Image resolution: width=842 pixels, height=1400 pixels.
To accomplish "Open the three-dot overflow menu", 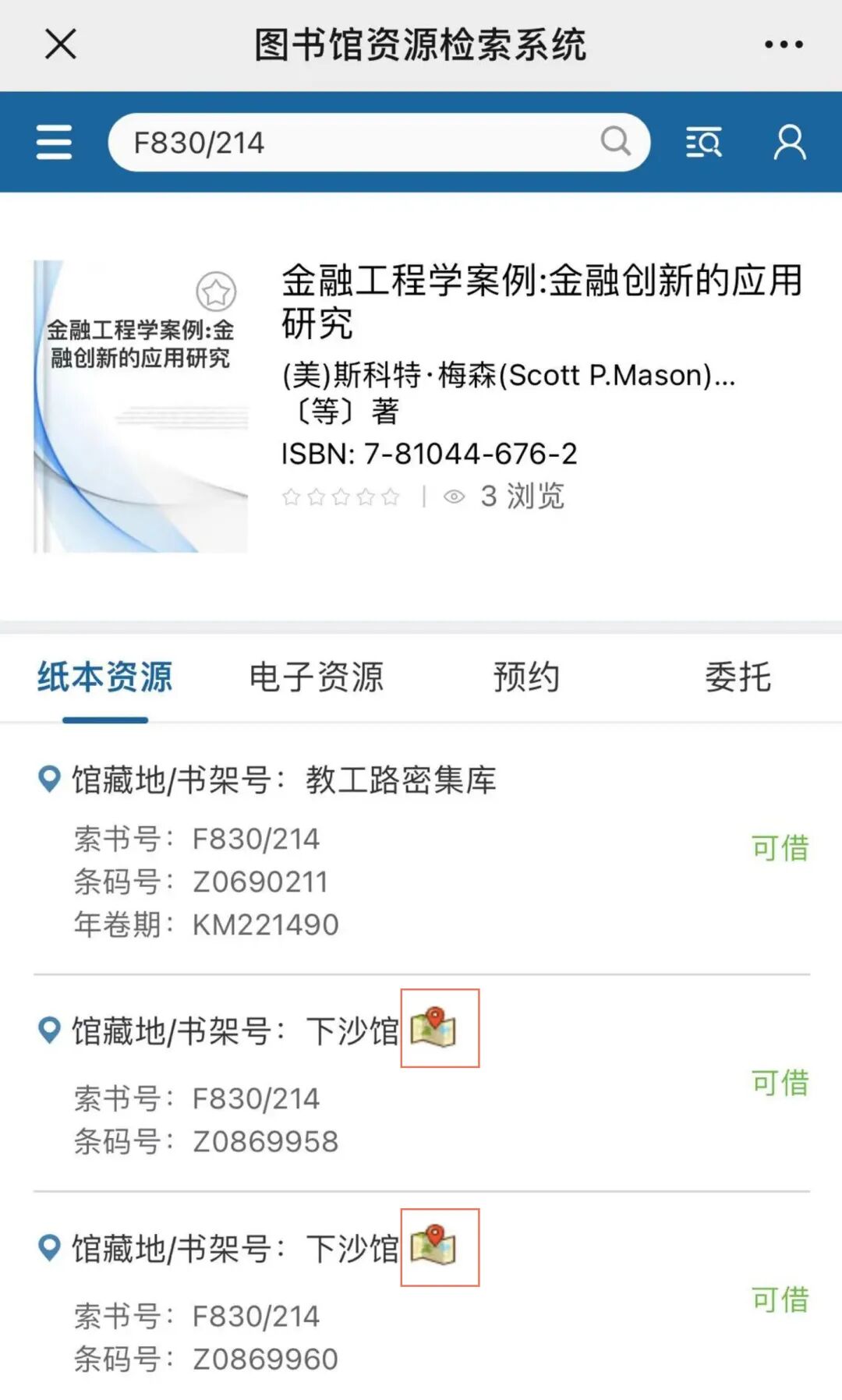I will coord(783,44).
